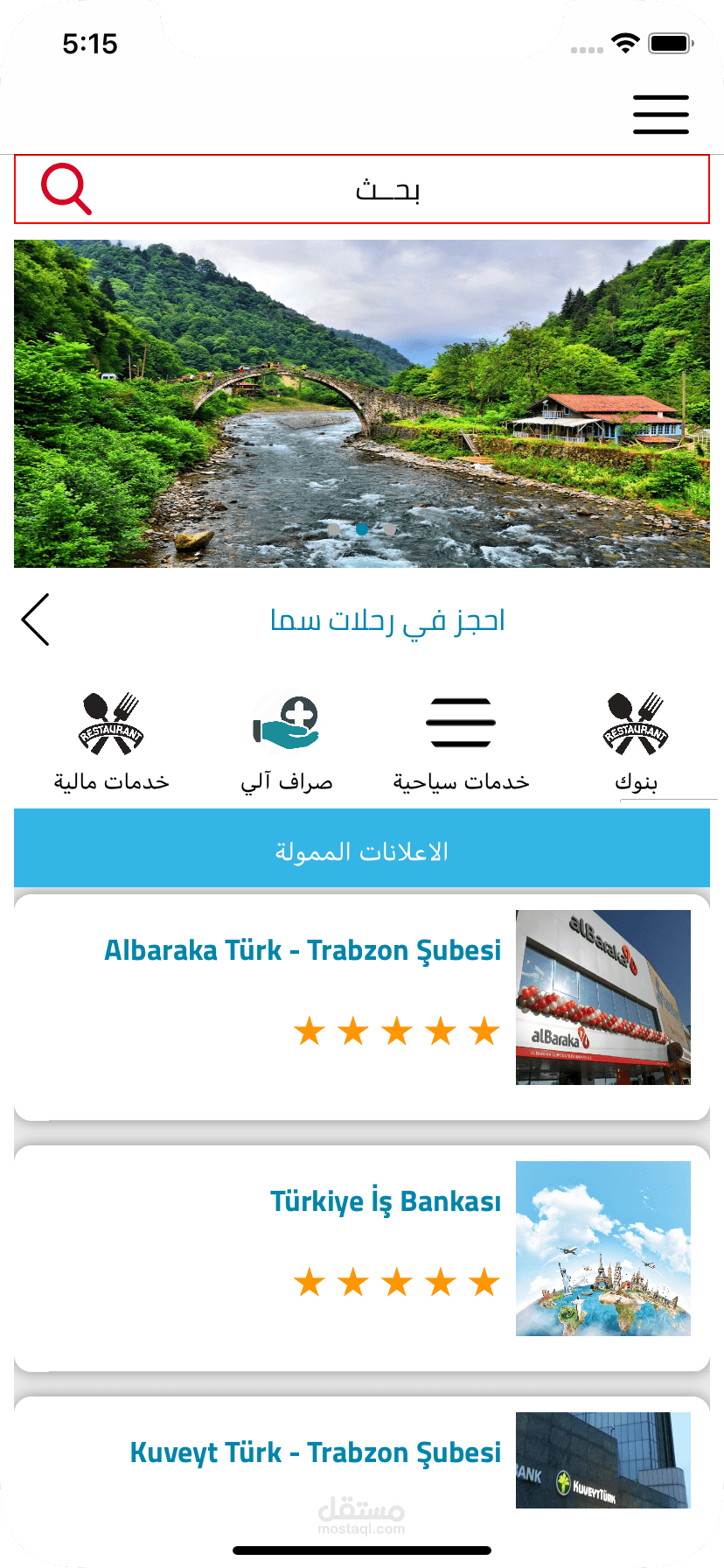Tap the بحث search field
This screenshot has height=1568, width=724.
tap(387, 190)
